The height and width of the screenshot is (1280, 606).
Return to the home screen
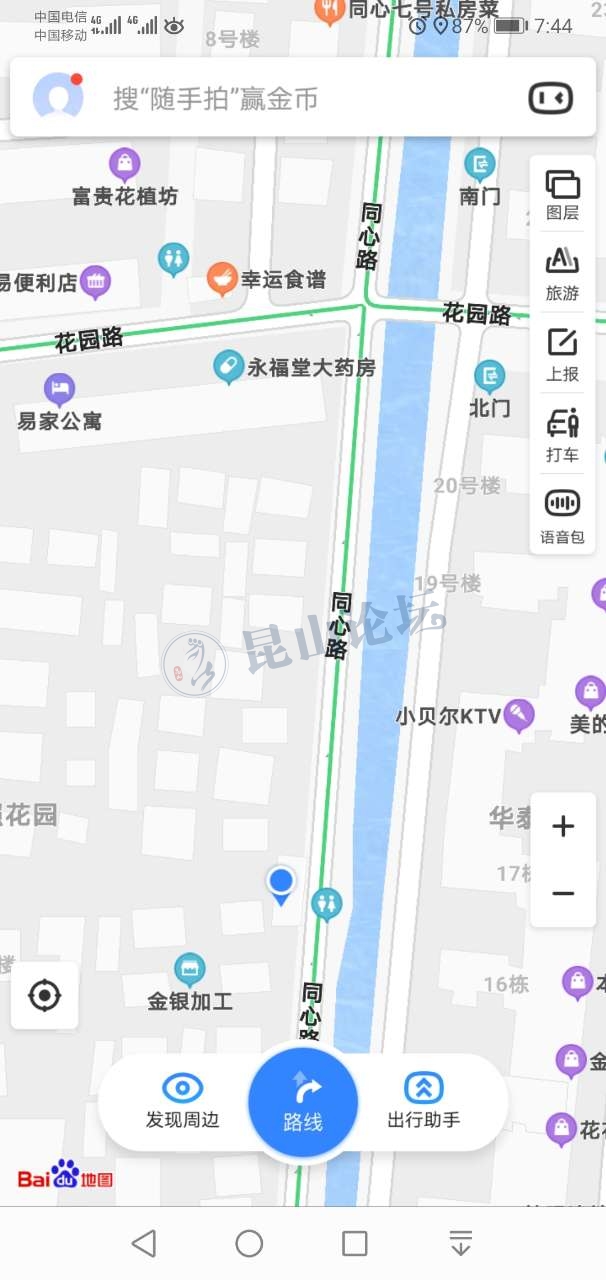(249, 1243)
